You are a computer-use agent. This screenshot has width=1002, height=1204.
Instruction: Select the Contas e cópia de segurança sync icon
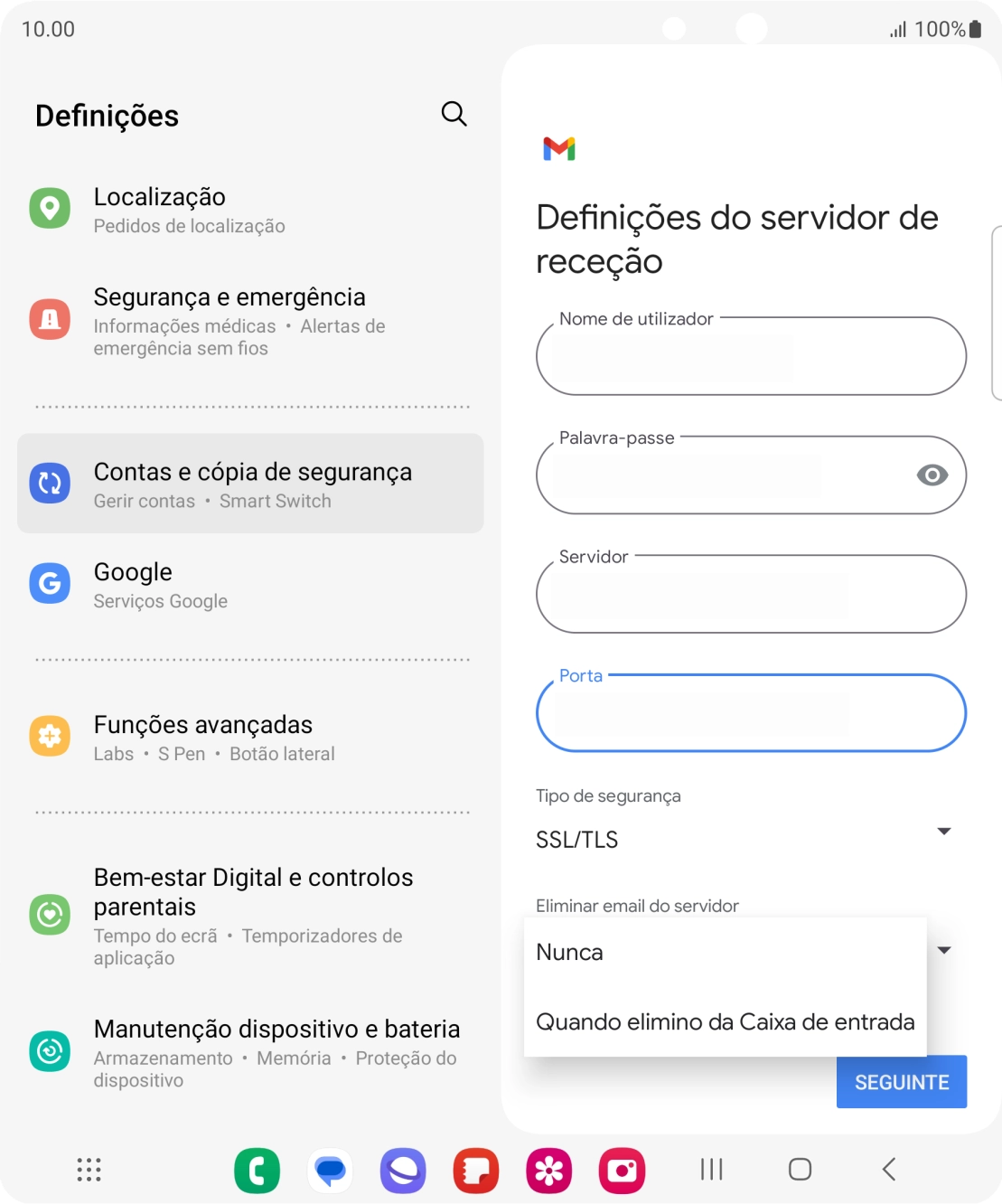51,483
